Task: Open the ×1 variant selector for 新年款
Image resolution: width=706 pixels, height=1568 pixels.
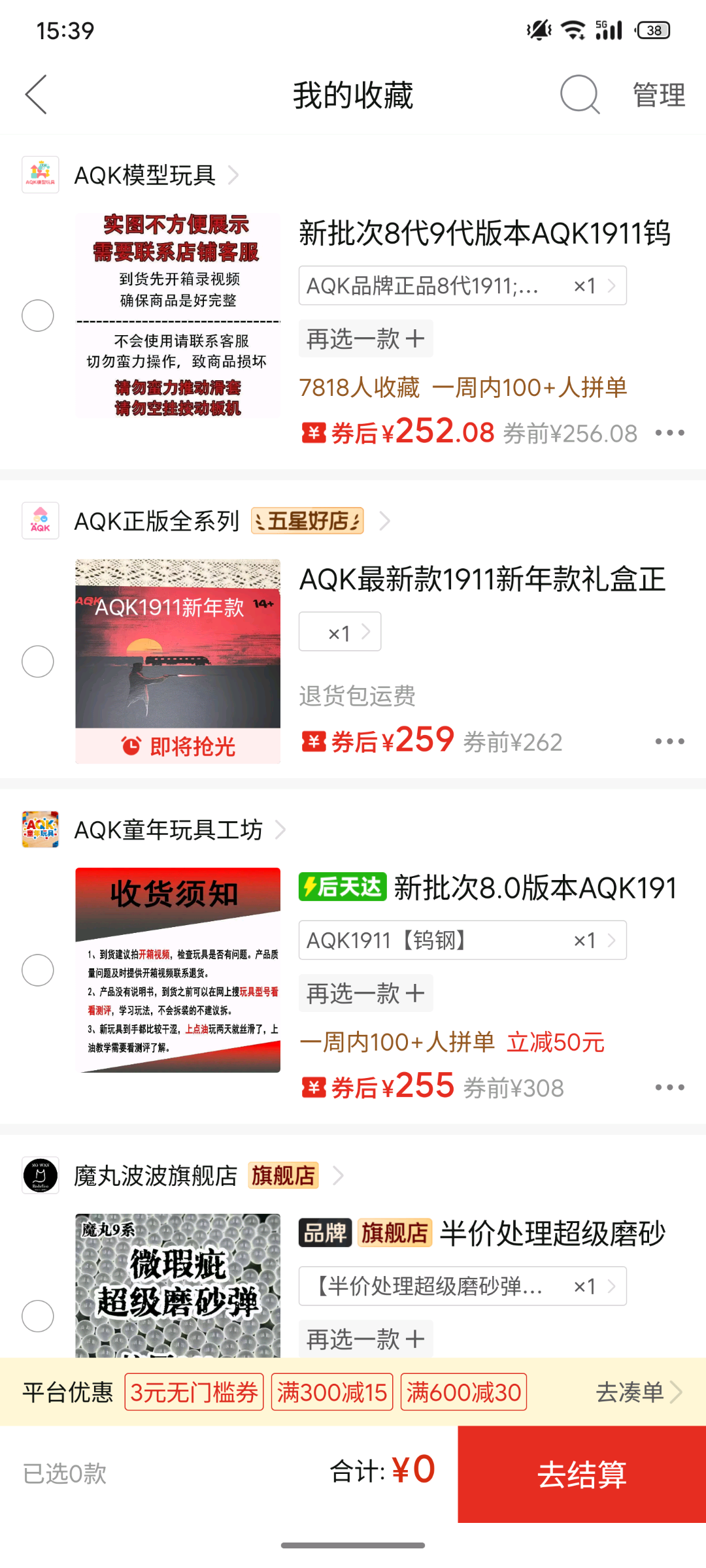Action: tap(339, 631)
